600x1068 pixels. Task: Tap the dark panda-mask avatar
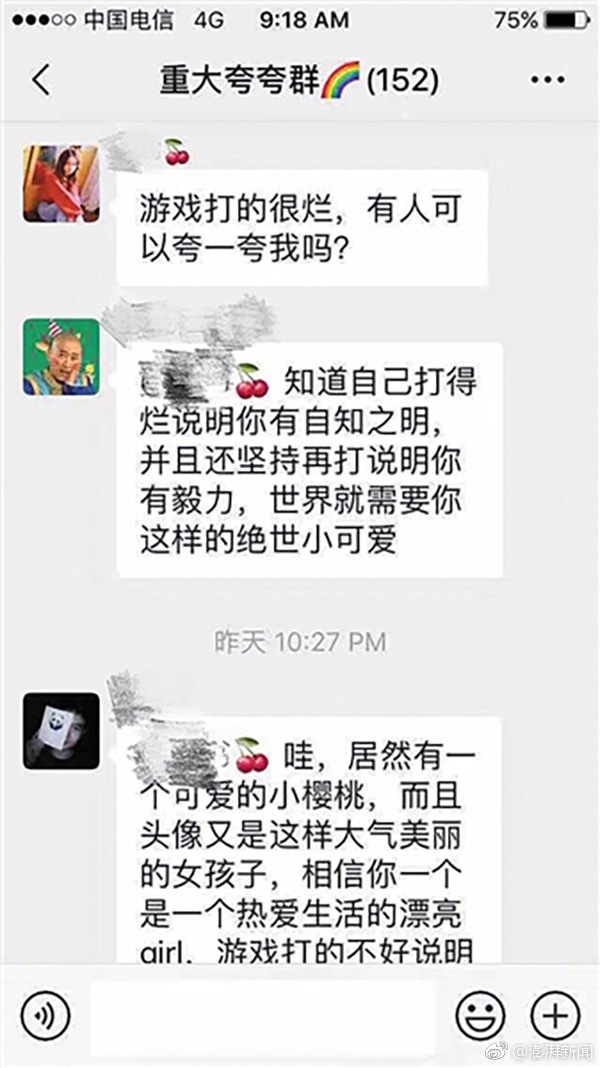[x=61, y=731]
